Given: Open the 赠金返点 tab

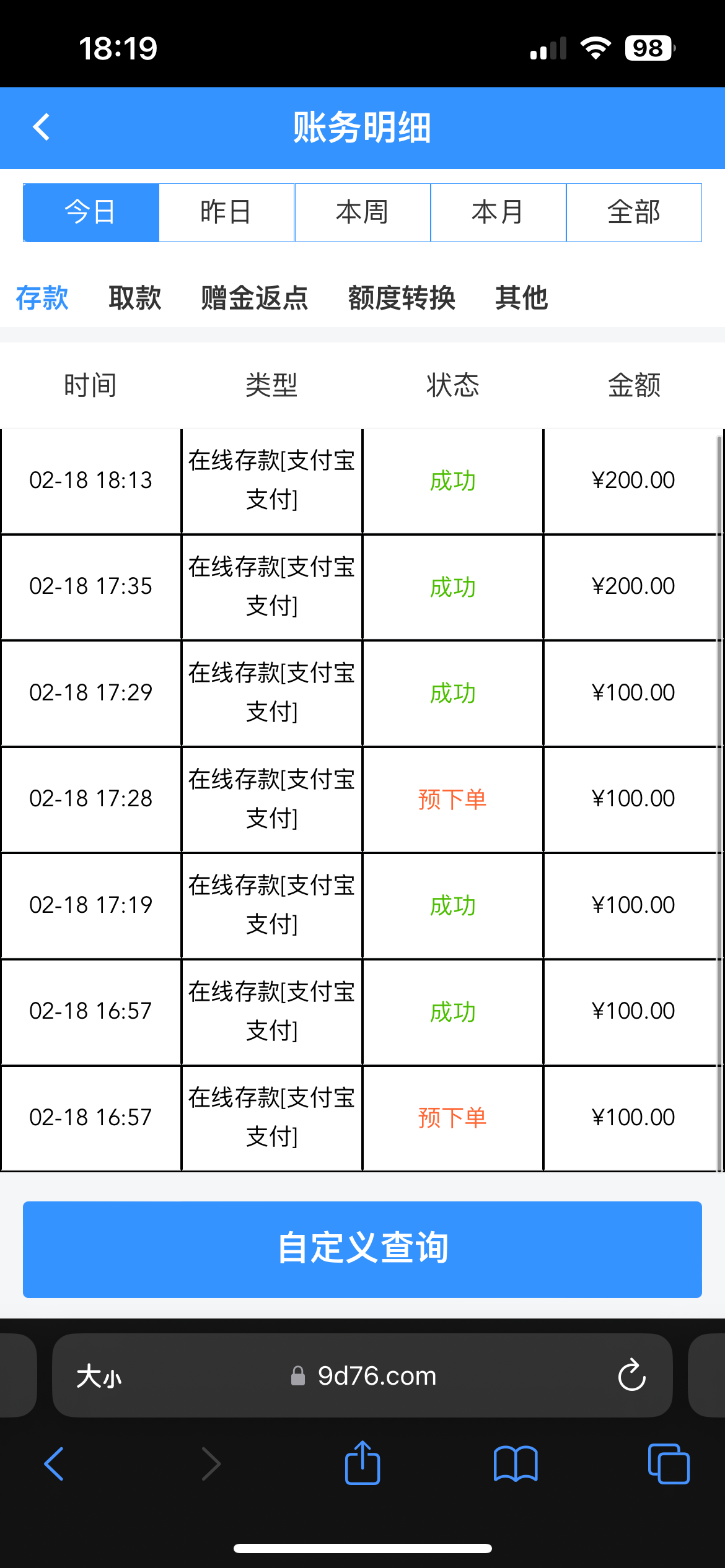Looking at the screenshot, I should pos(255,298).
